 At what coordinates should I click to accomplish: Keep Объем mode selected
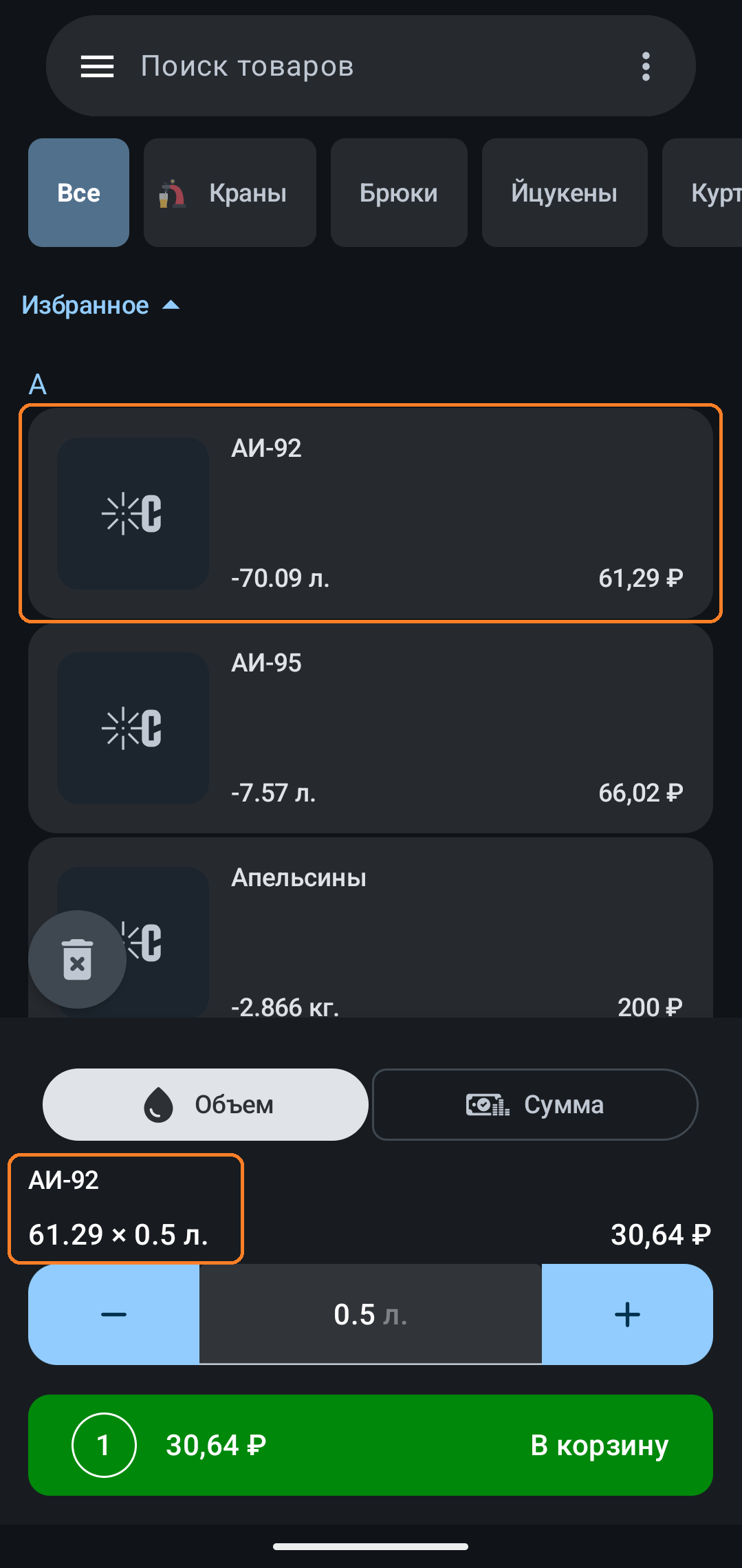pyautogui.click(x=204, y=1104)
